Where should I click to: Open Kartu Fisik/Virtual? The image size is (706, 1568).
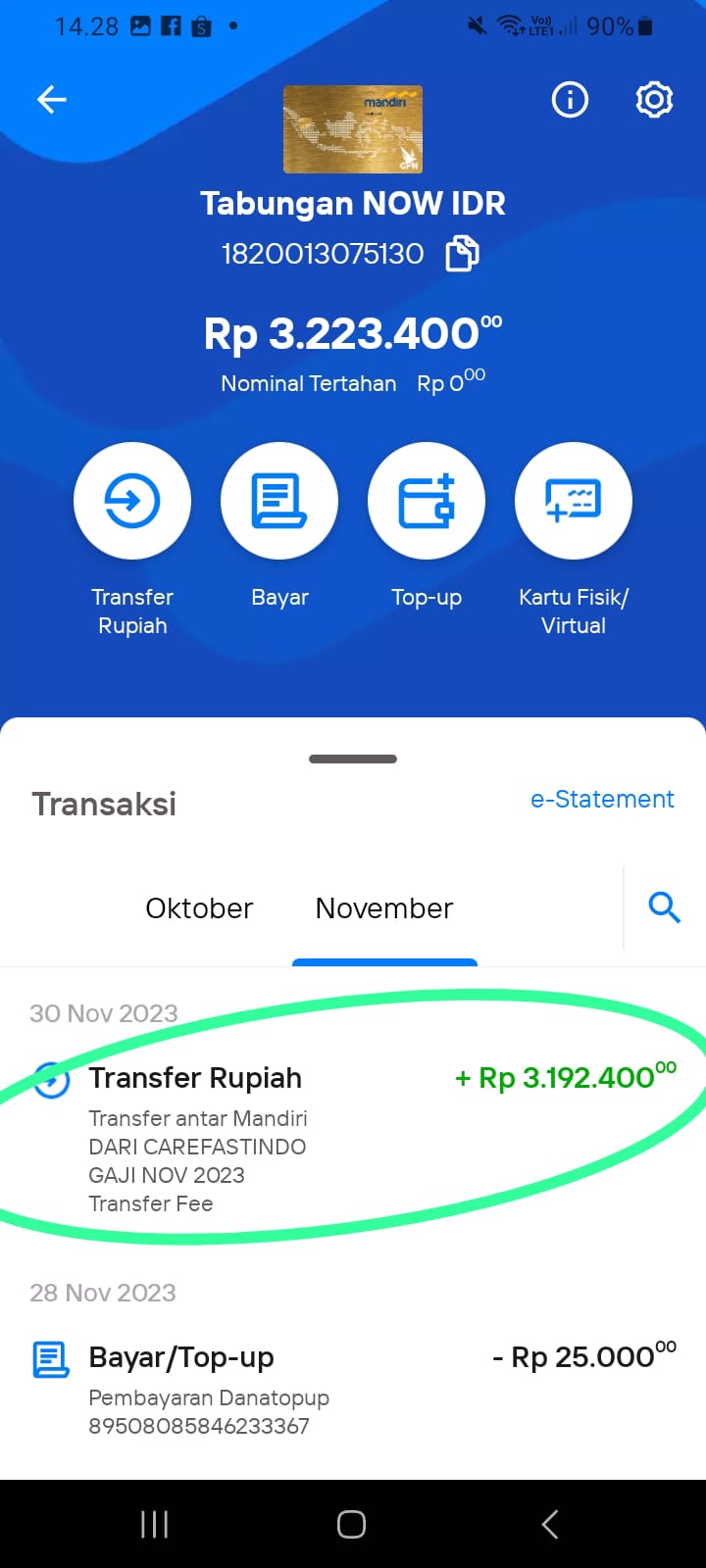[x=574, y=501]
